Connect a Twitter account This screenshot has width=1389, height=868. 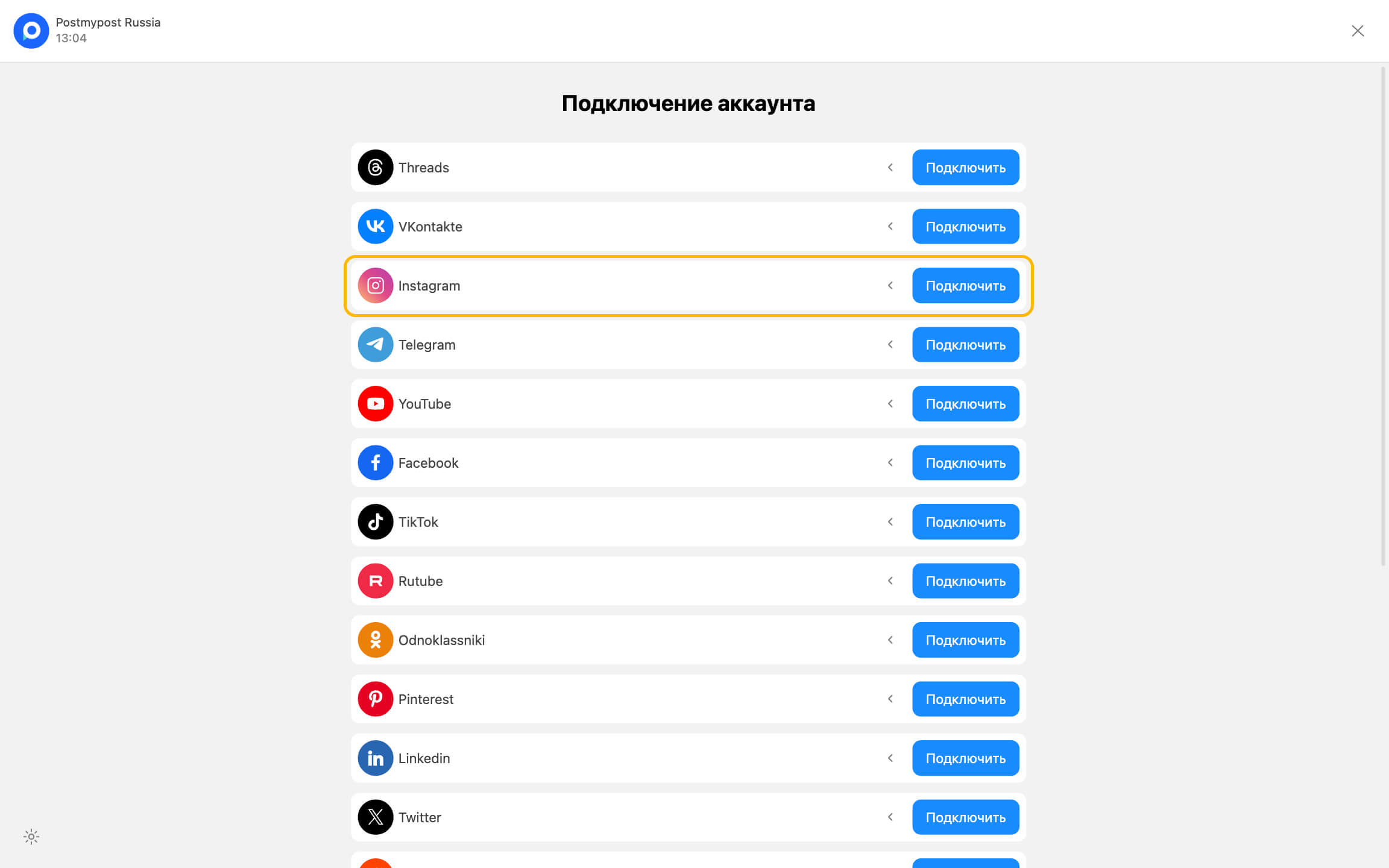coord(965,817)
